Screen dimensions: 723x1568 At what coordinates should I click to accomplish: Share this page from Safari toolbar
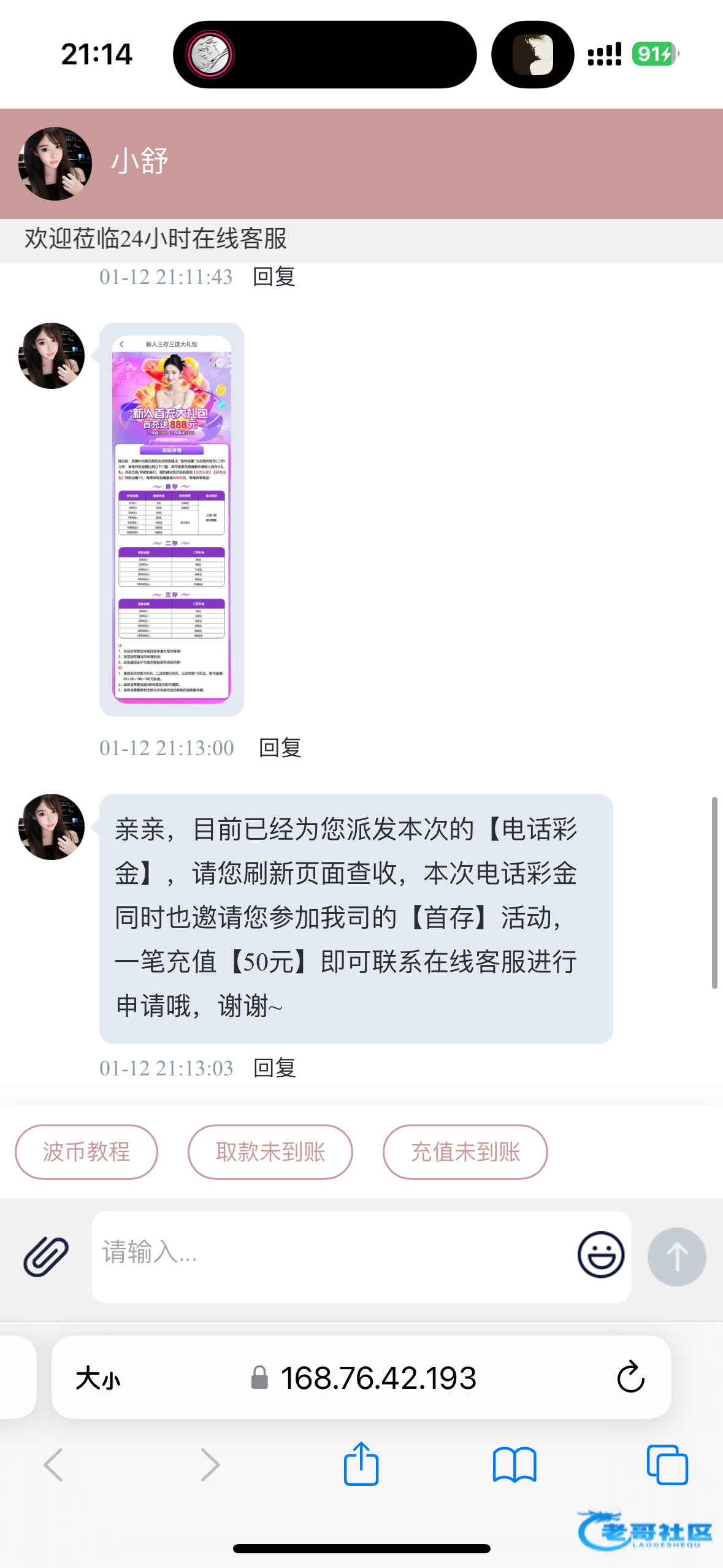[361, 1464]
